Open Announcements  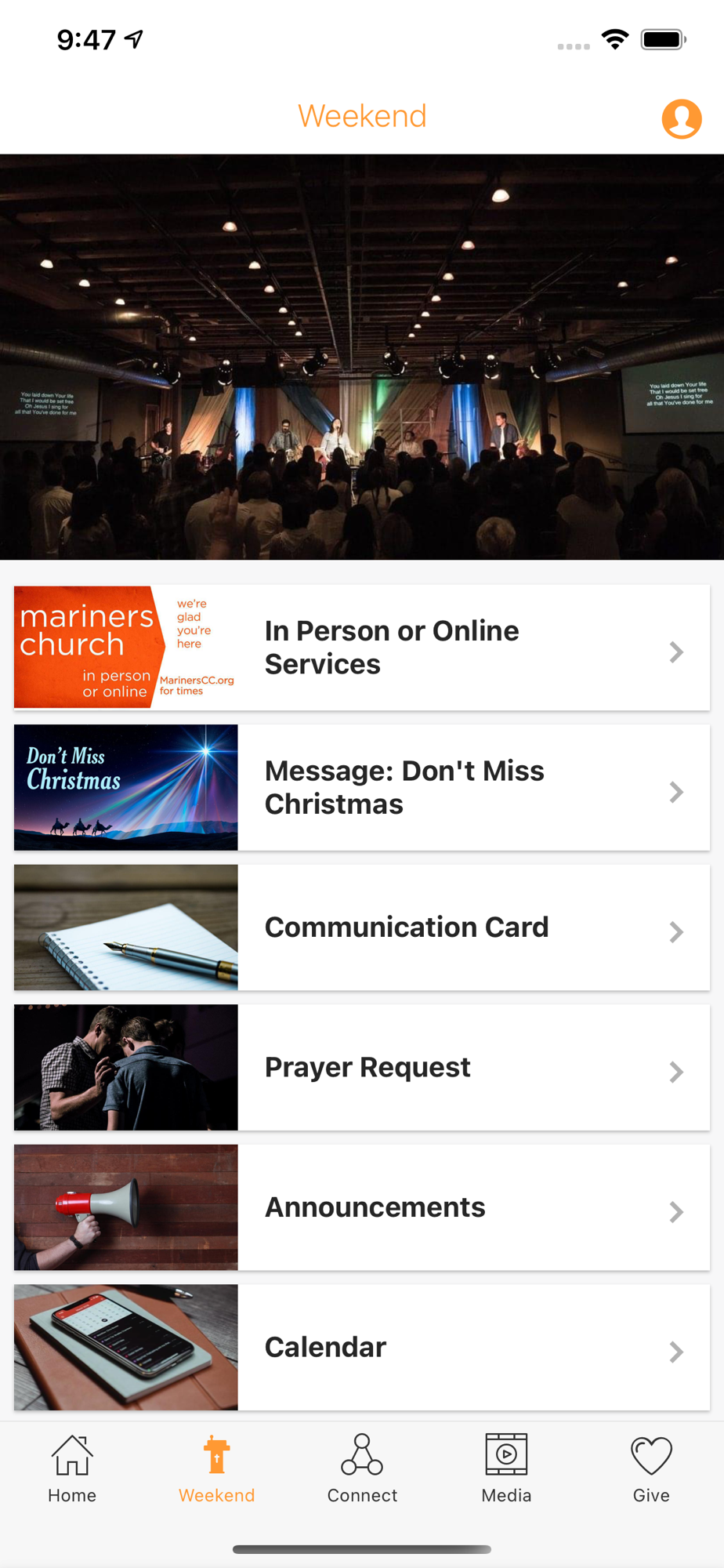click(x=362, y=1207)
